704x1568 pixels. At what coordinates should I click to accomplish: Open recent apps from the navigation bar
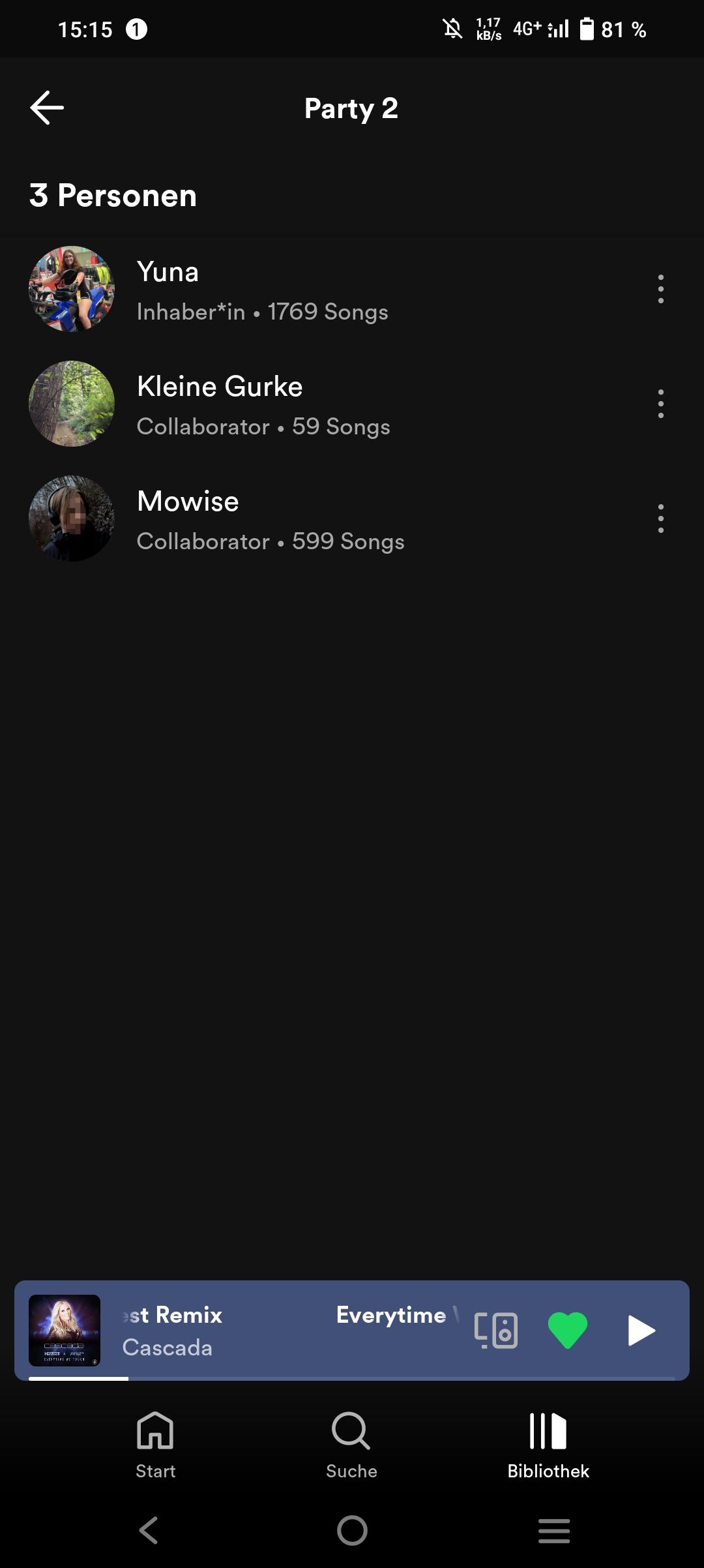pyautogui.click(x=554, y=1530)
